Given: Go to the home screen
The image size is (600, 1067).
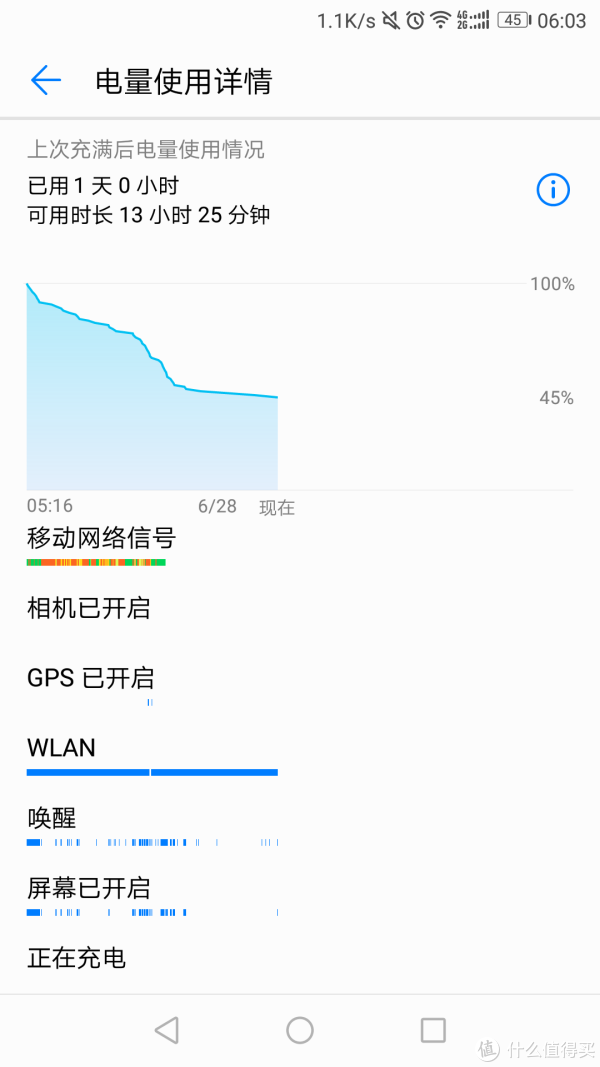Looking at the screenshot, I should click(300, 1030).
